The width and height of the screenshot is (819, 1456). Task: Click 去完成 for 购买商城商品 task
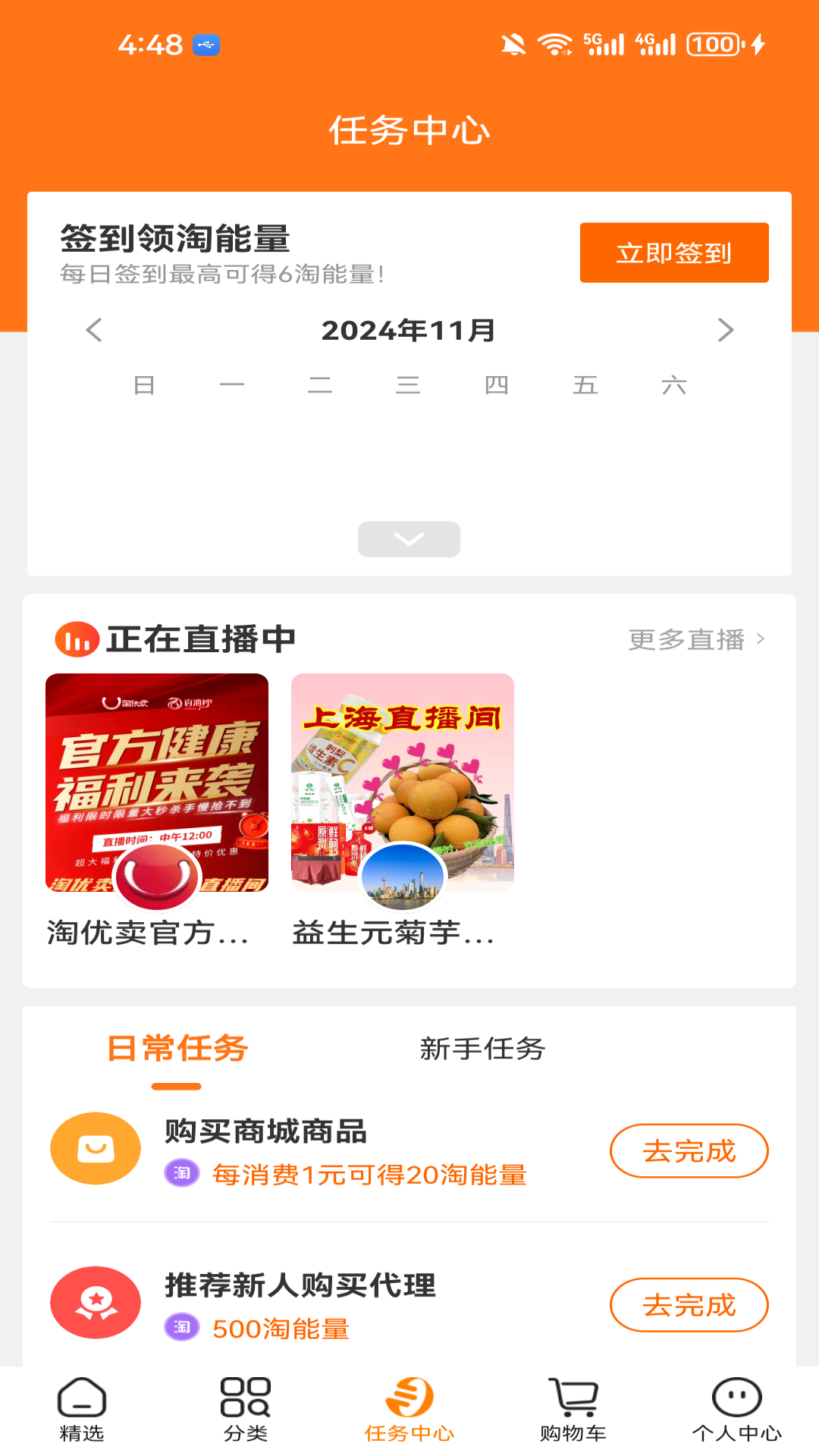(x=689, y=1150)
